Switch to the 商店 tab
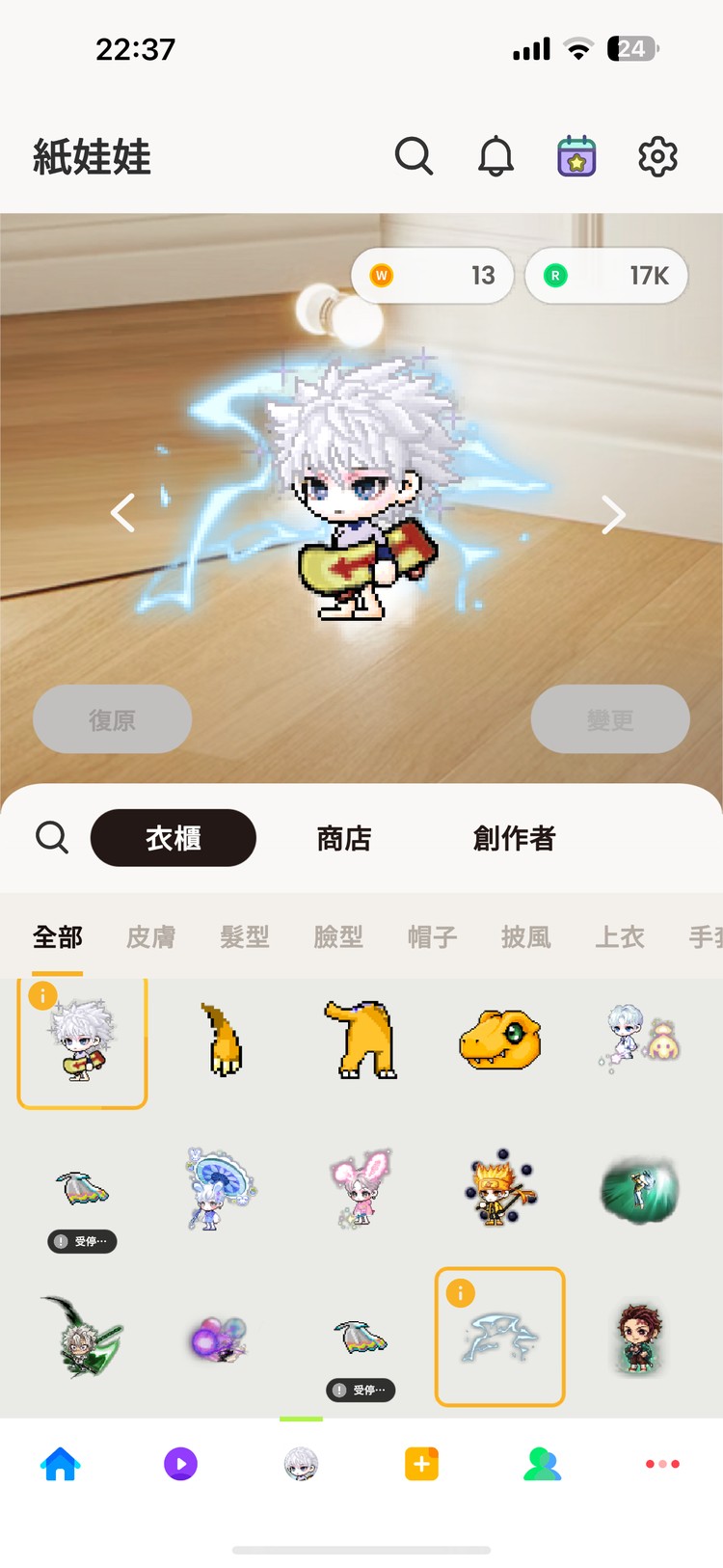This screenshot has height=1568, width=723. [344, 838]
